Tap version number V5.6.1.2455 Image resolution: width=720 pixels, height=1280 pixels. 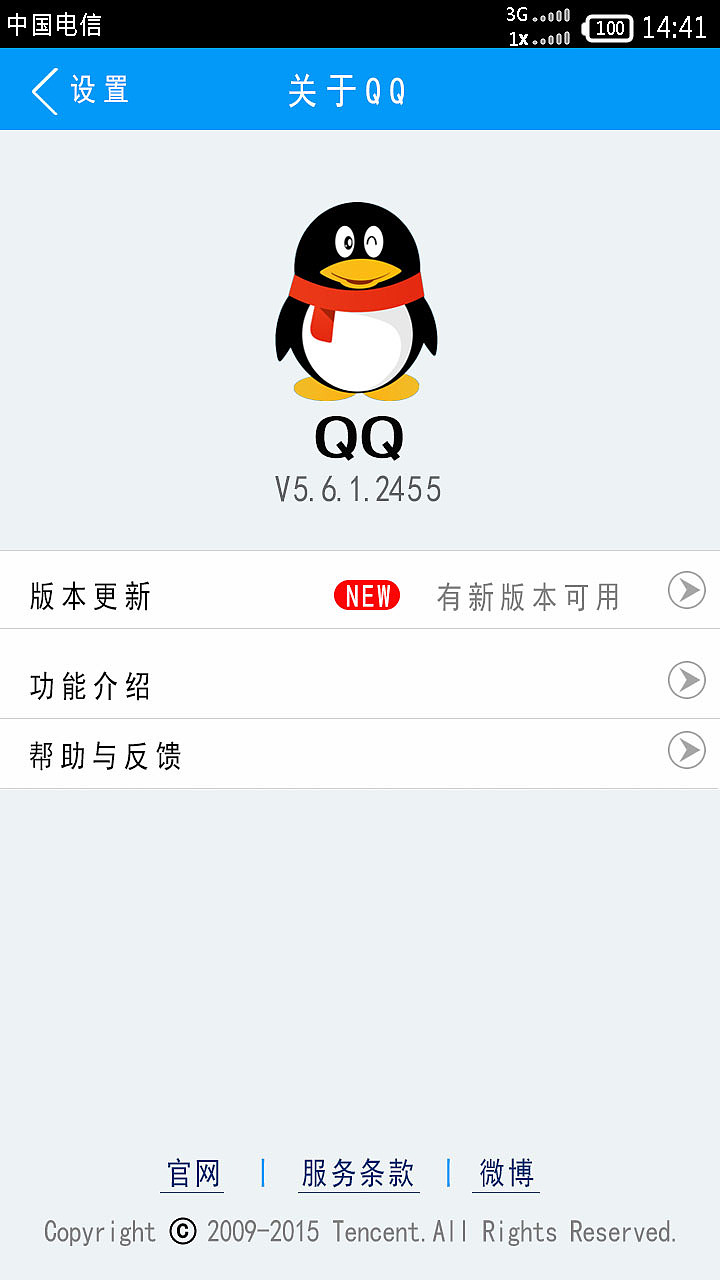pos(357,490)
